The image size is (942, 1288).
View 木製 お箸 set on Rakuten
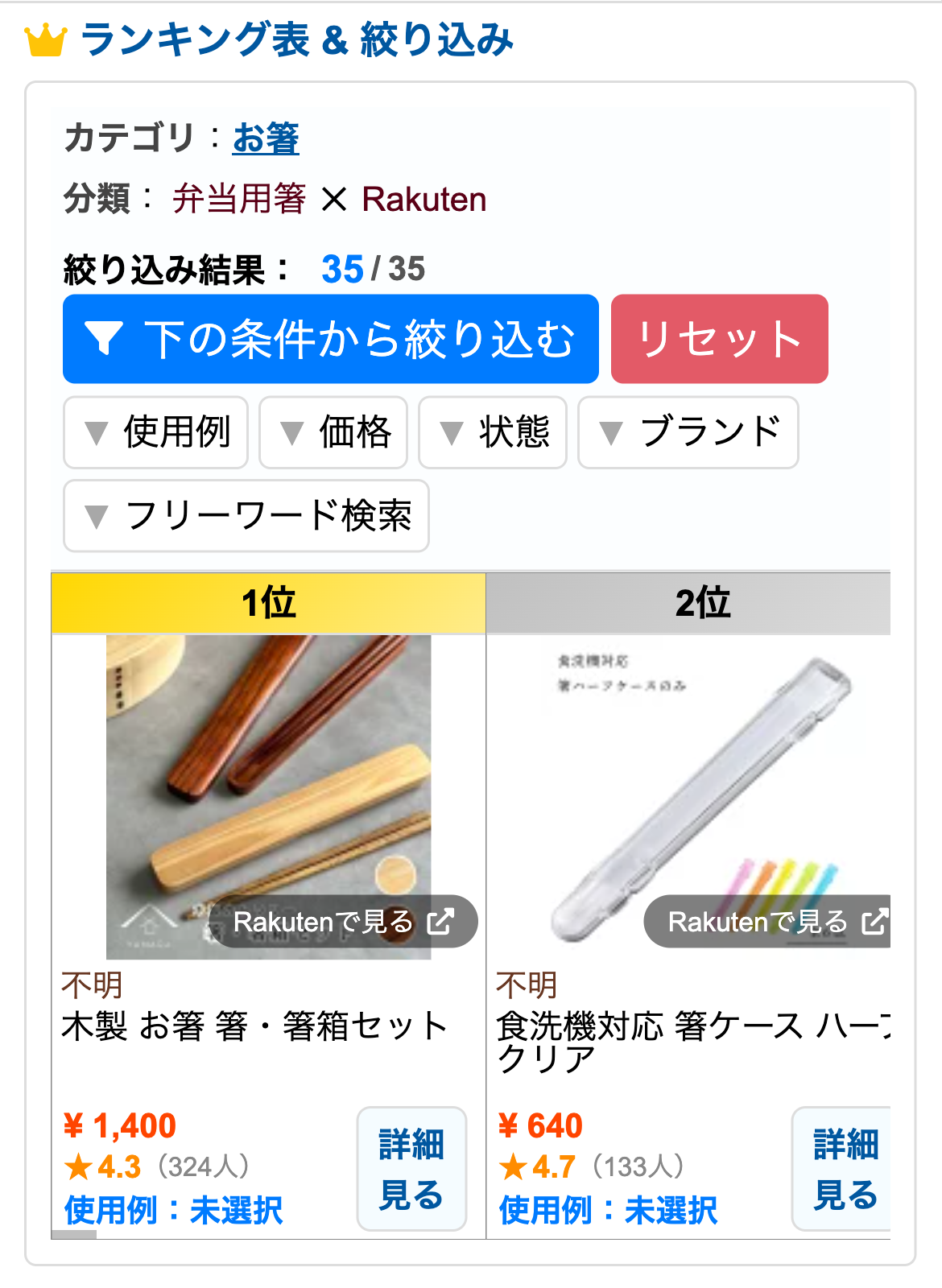(x=343, y=922)
